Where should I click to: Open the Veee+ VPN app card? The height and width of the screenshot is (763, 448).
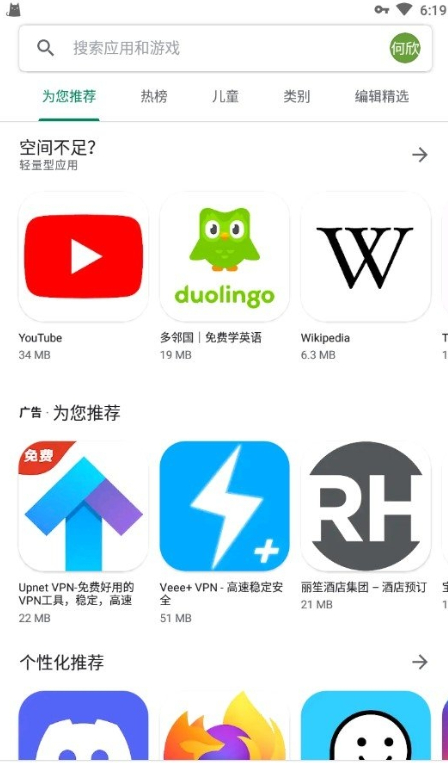(x=224, y=532)
